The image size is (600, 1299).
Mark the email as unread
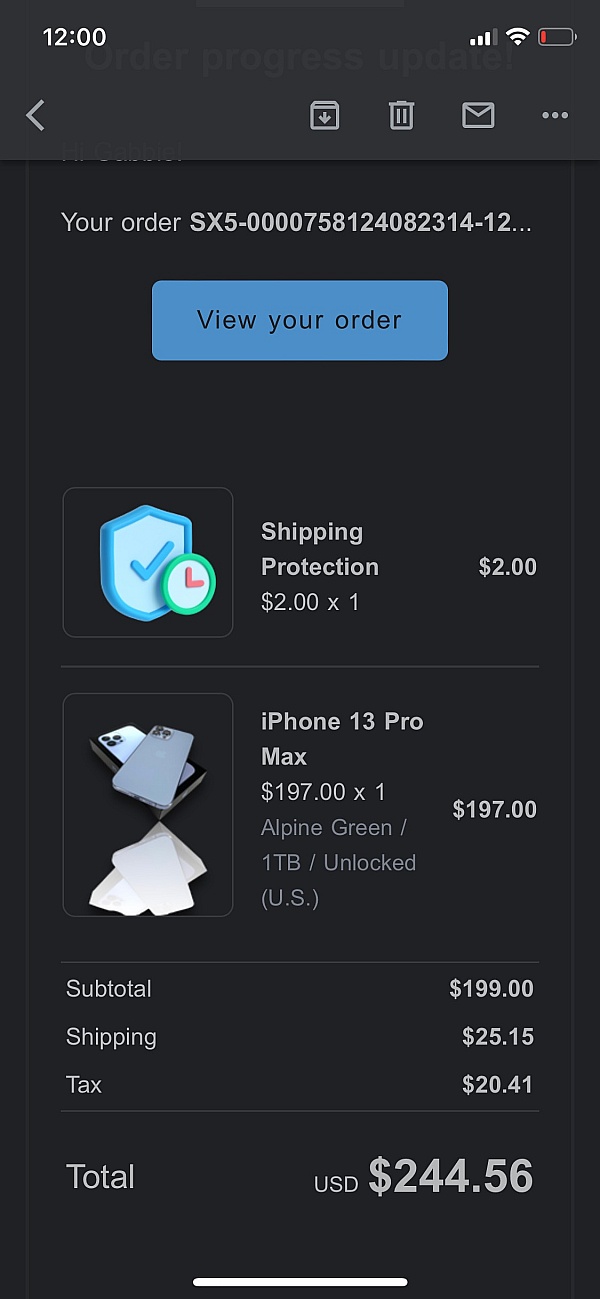[478, 116]
